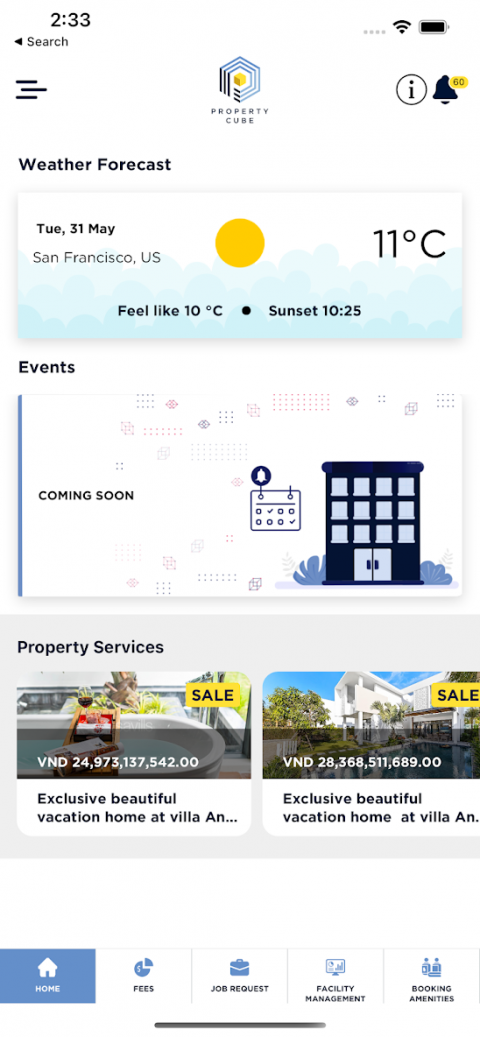Open the VND 28,368,511,689.00 property card
Image resolution: width=480 pixels, height=1037 pixels.
point(372,753)
